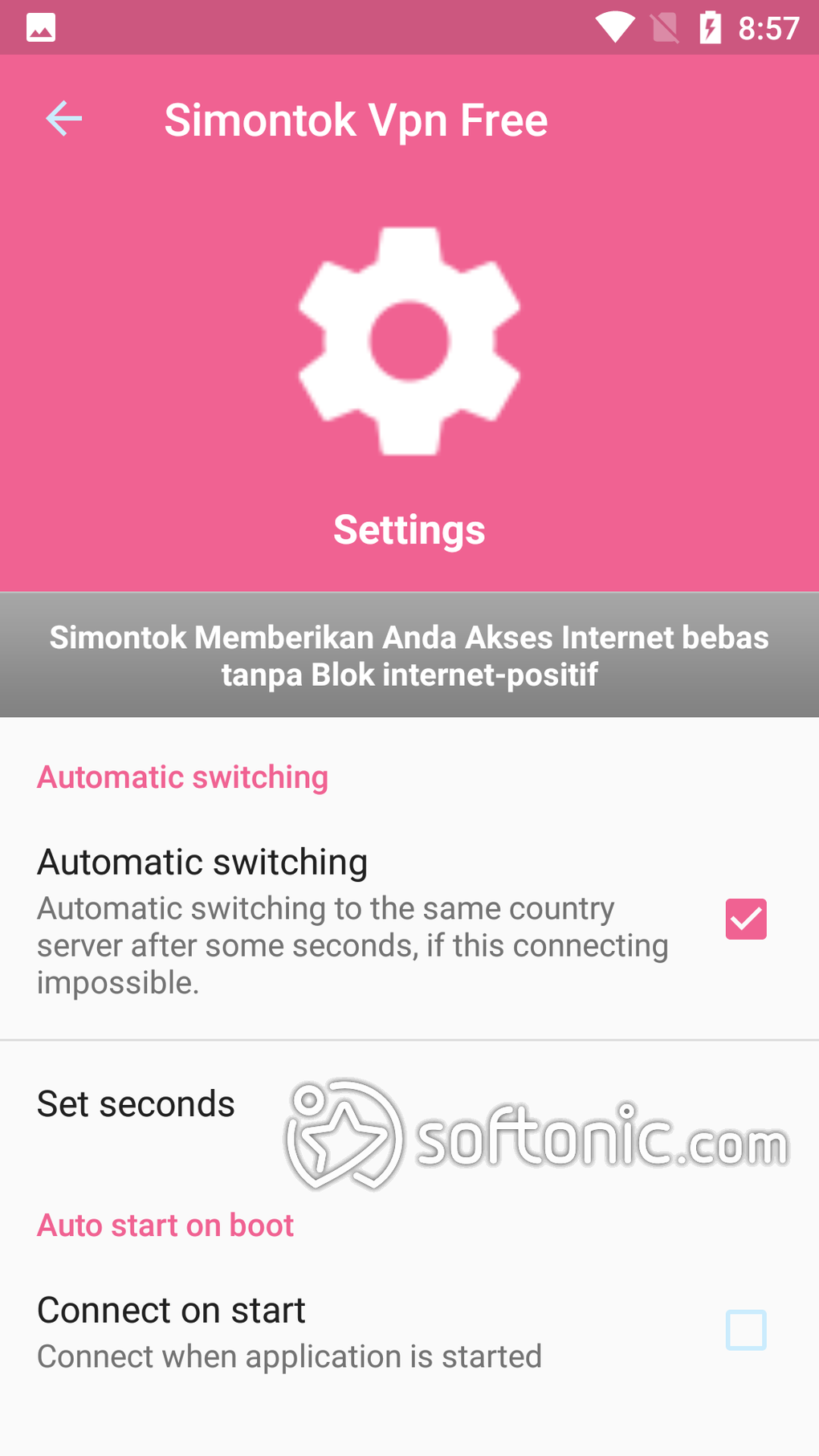The height and width of the screenshot is (1456, 819).
Task: Select the Simontok Vpn Free title bar
Action: click(x=357, y=119)
